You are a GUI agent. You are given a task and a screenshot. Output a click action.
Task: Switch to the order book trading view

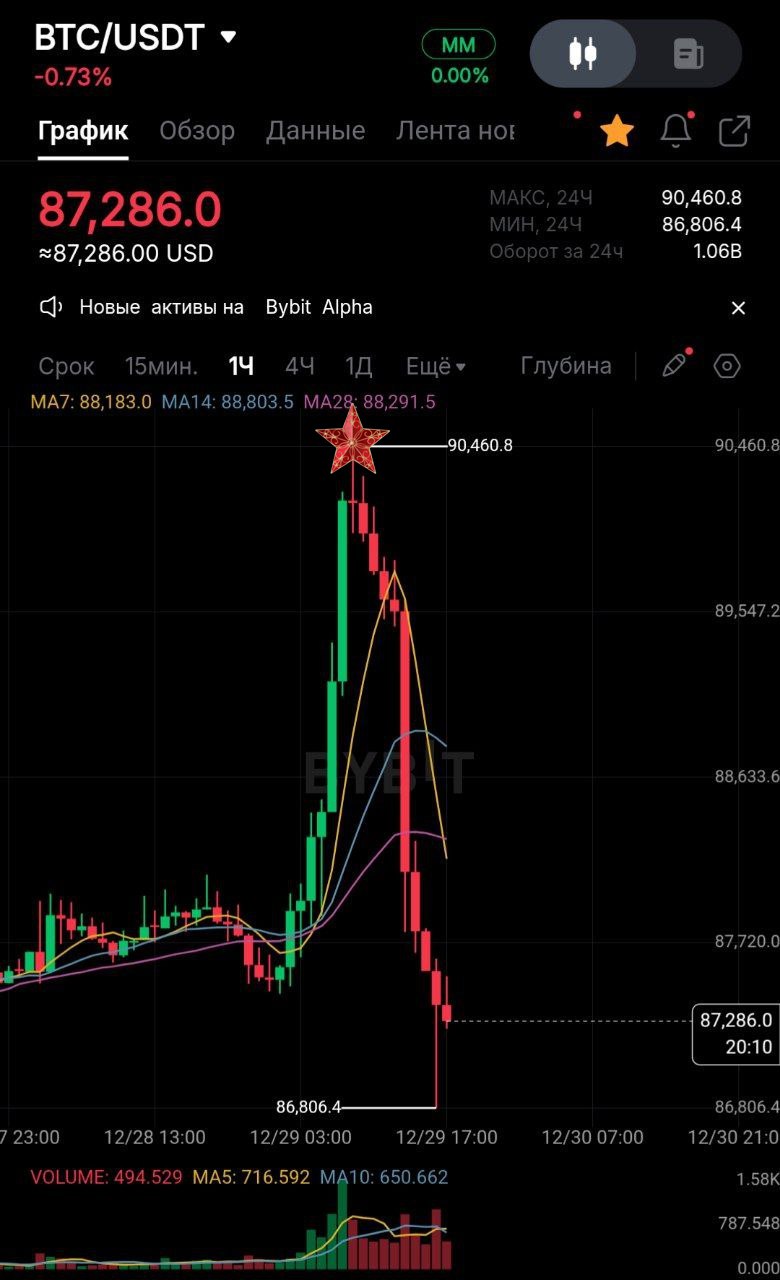click(x=689, y=54)
